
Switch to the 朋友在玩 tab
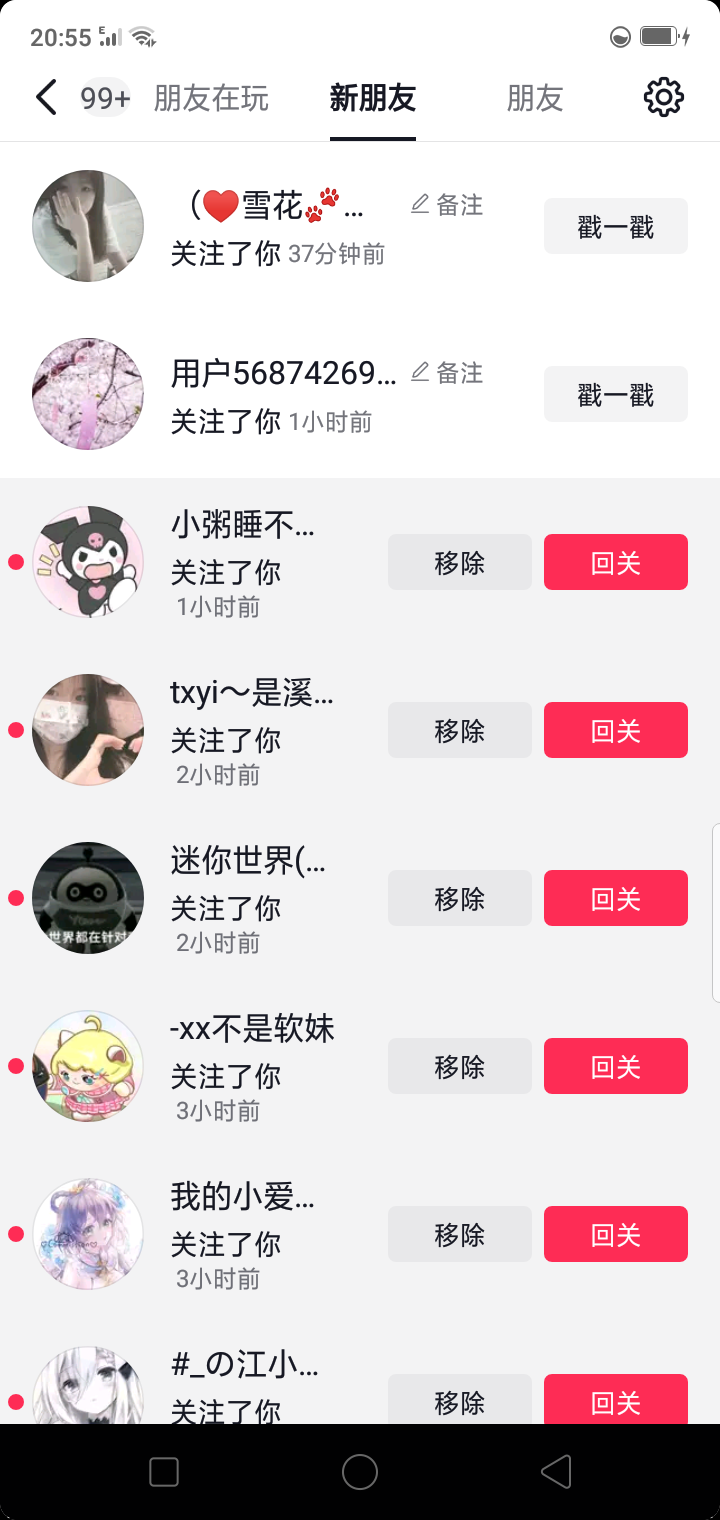click(x=211, y=98)
